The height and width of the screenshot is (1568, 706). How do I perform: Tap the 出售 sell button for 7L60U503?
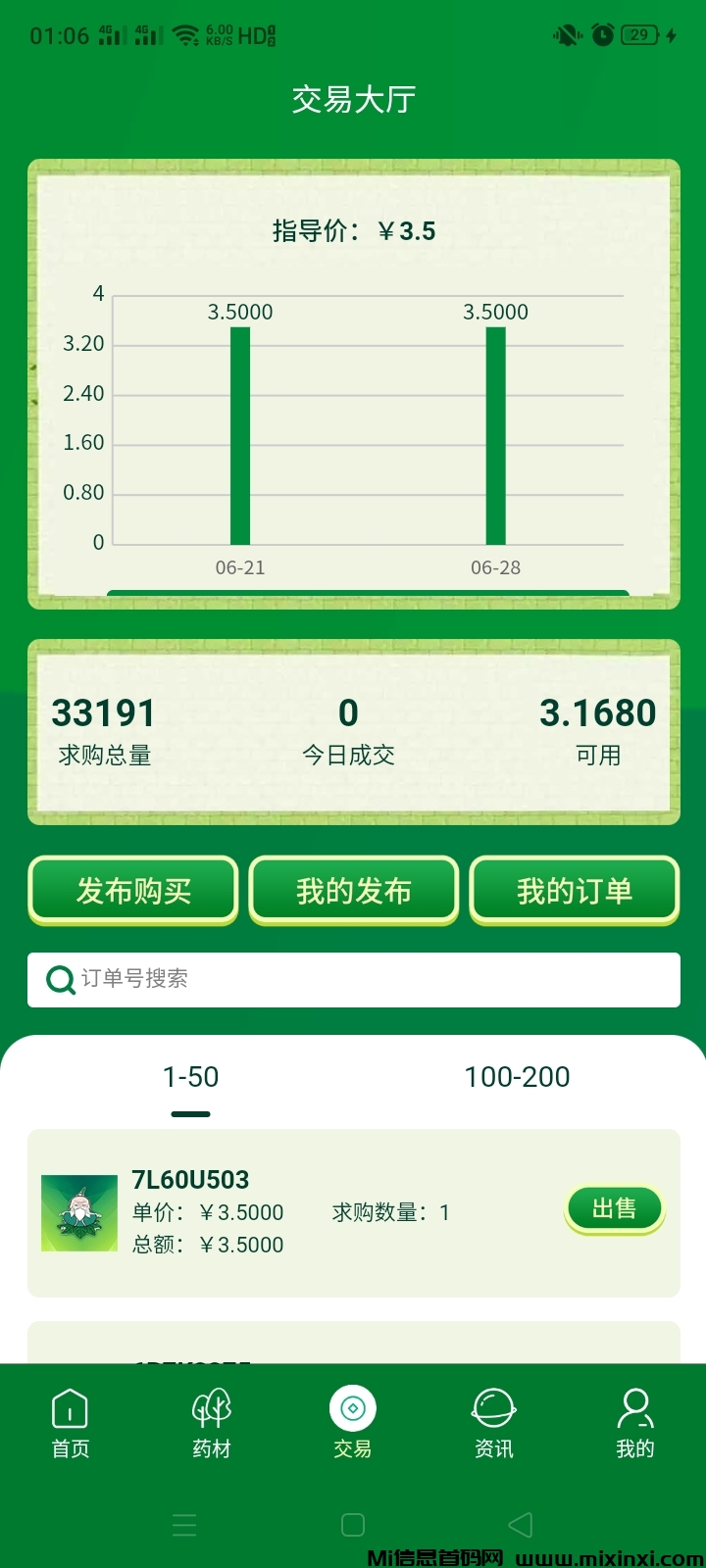(614, 1208)
